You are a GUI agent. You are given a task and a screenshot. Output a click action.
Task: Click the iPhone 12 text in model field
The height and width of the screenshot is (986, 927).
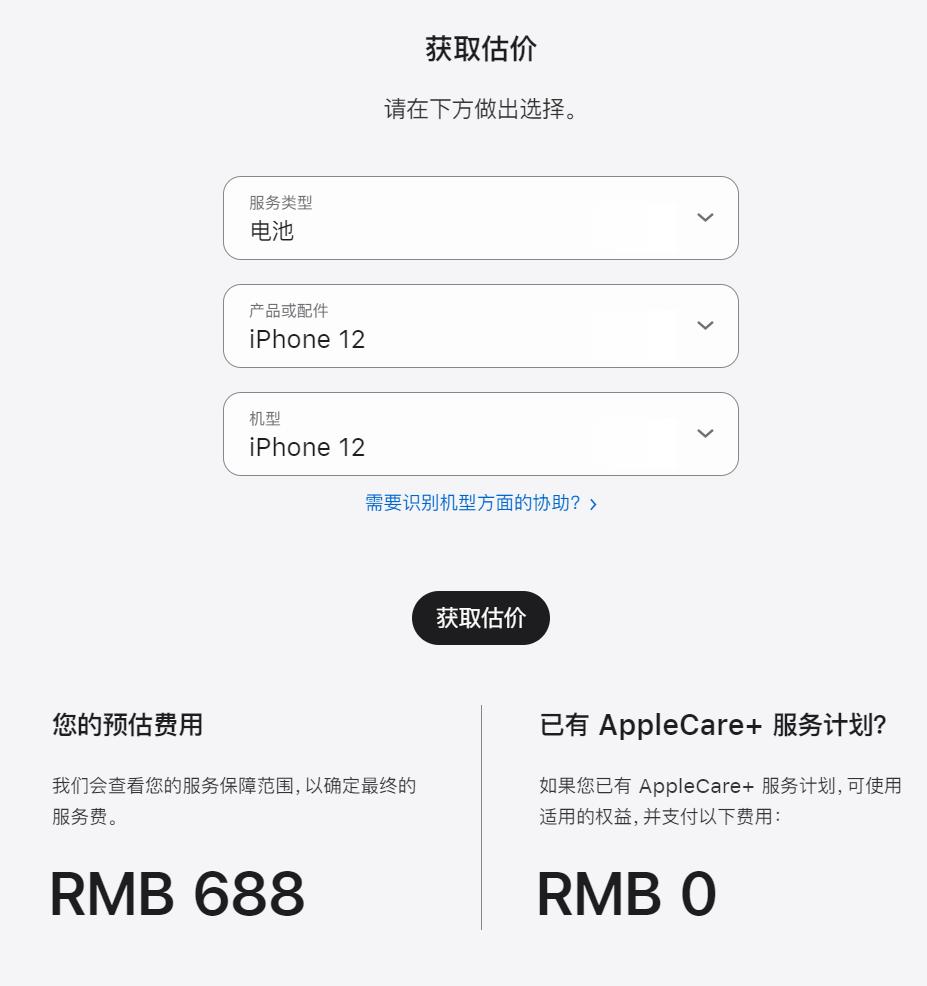(x=306, y=447)
